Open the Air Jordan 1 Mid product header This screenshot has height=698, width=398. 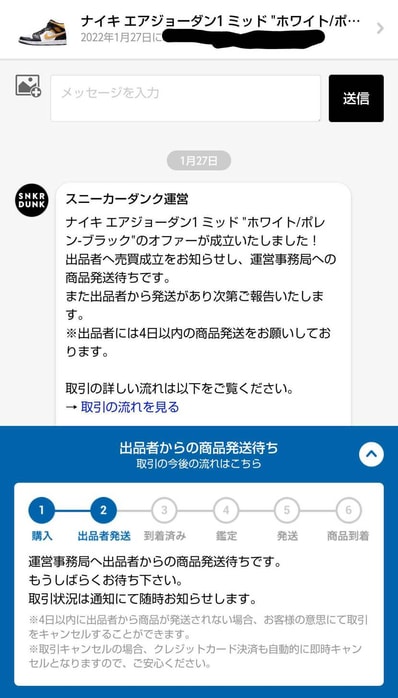(199, 29)
